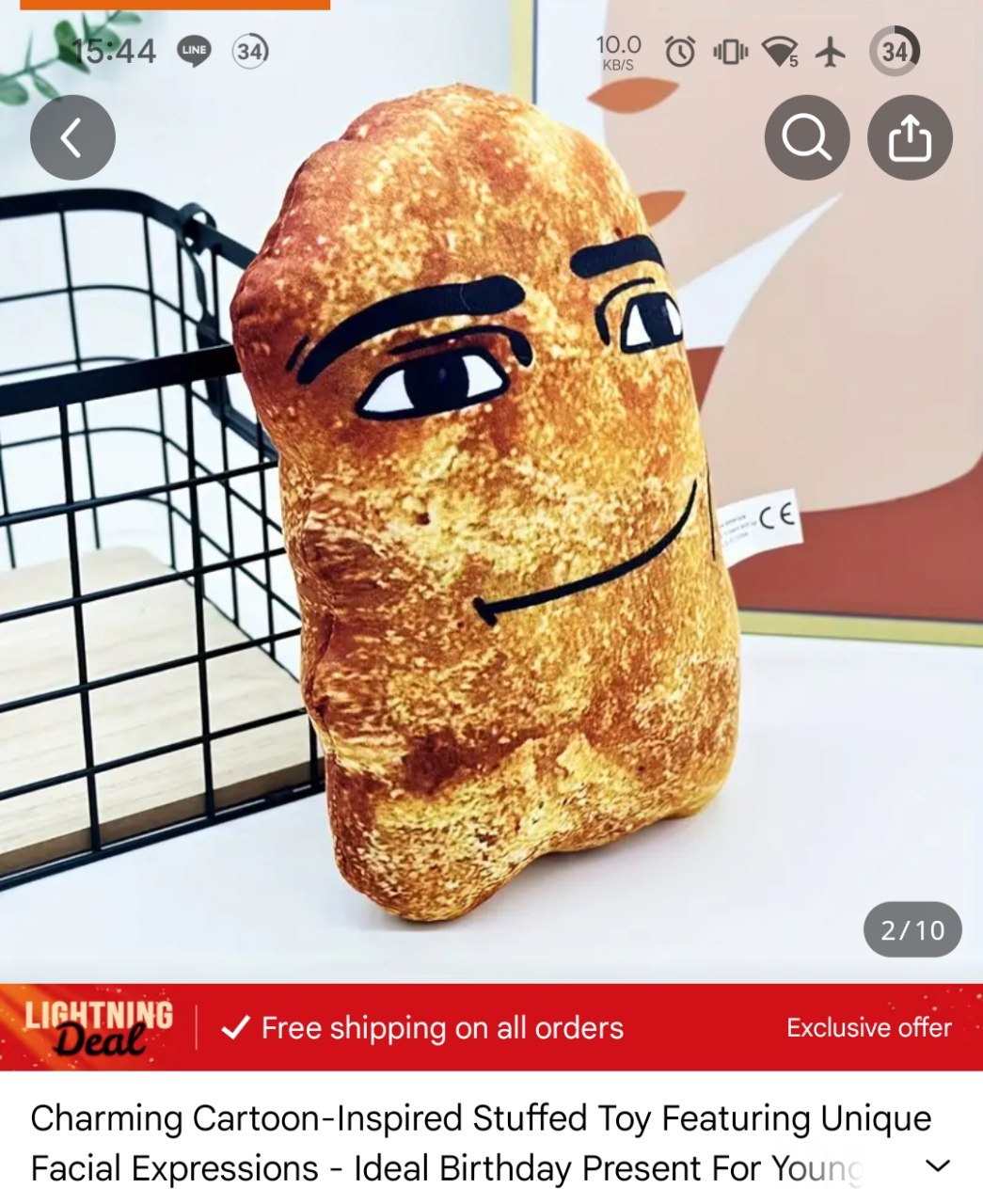Open the search icon
Viewport: 983px width, 1204px height.
806,138
